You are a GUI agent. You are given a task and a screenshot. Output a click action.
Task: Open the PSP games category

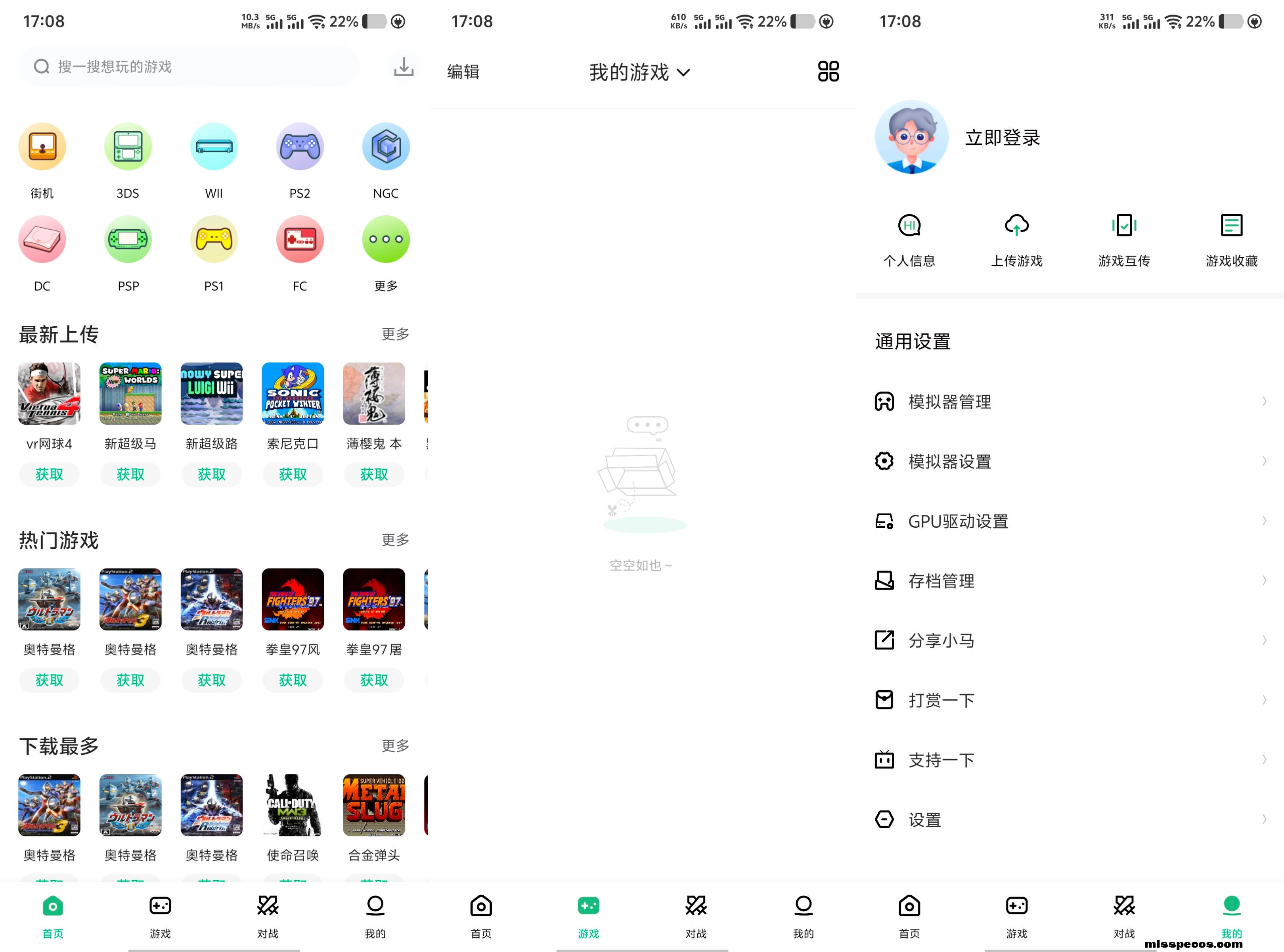click(x=128, y=240)
